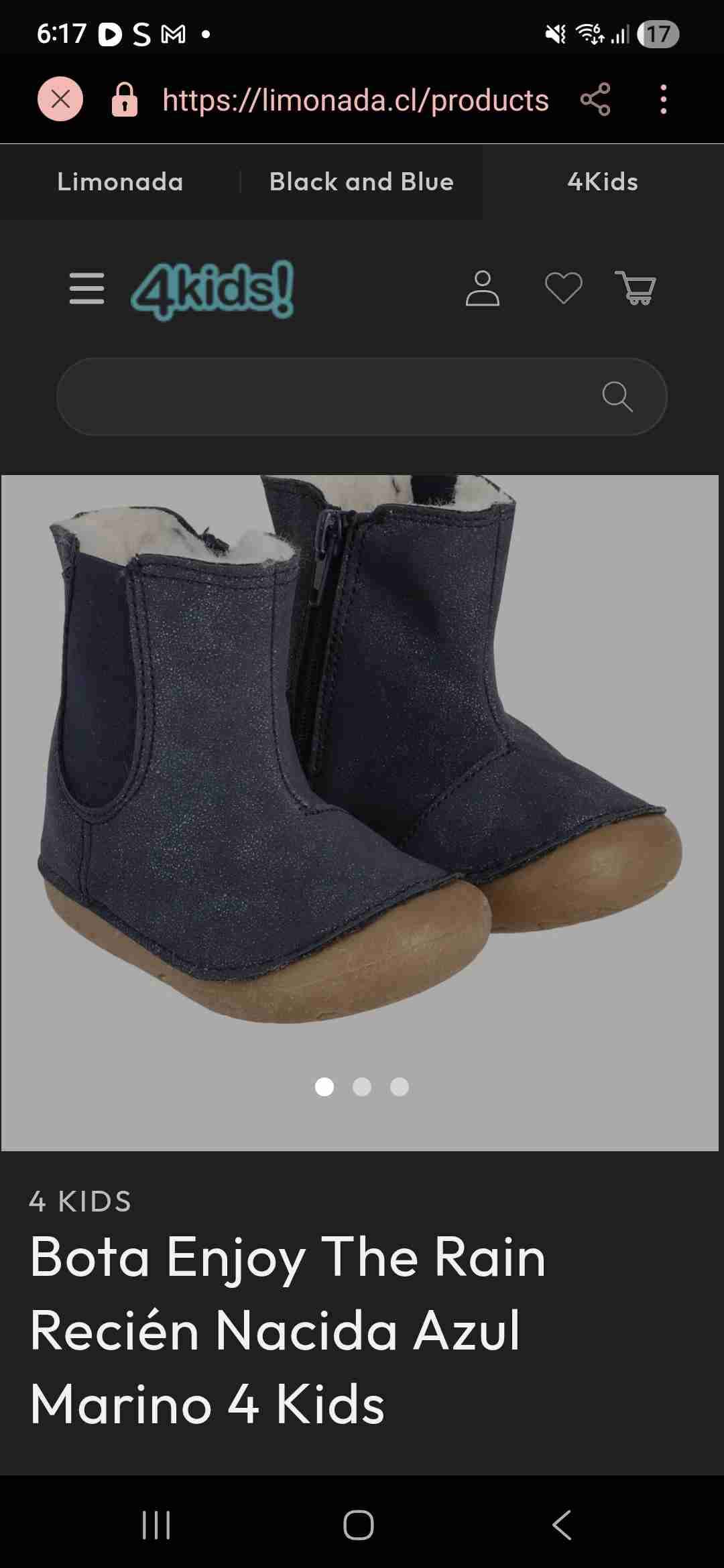Tap the share icon in browser bar
Screen dimensions: 724x1568
[595, 100]
